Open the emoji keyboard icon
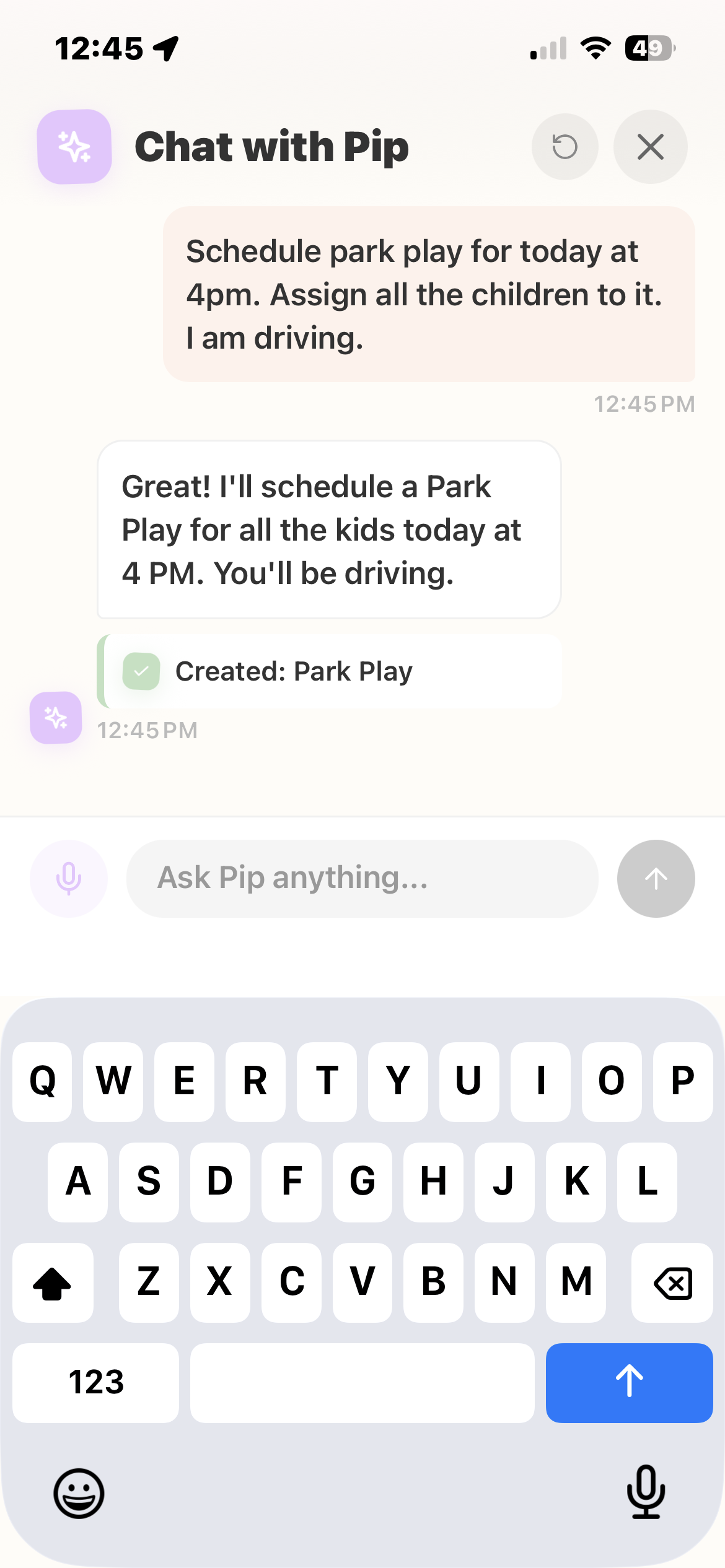This screenshot has width=725, height=1568. [79, 1494]
